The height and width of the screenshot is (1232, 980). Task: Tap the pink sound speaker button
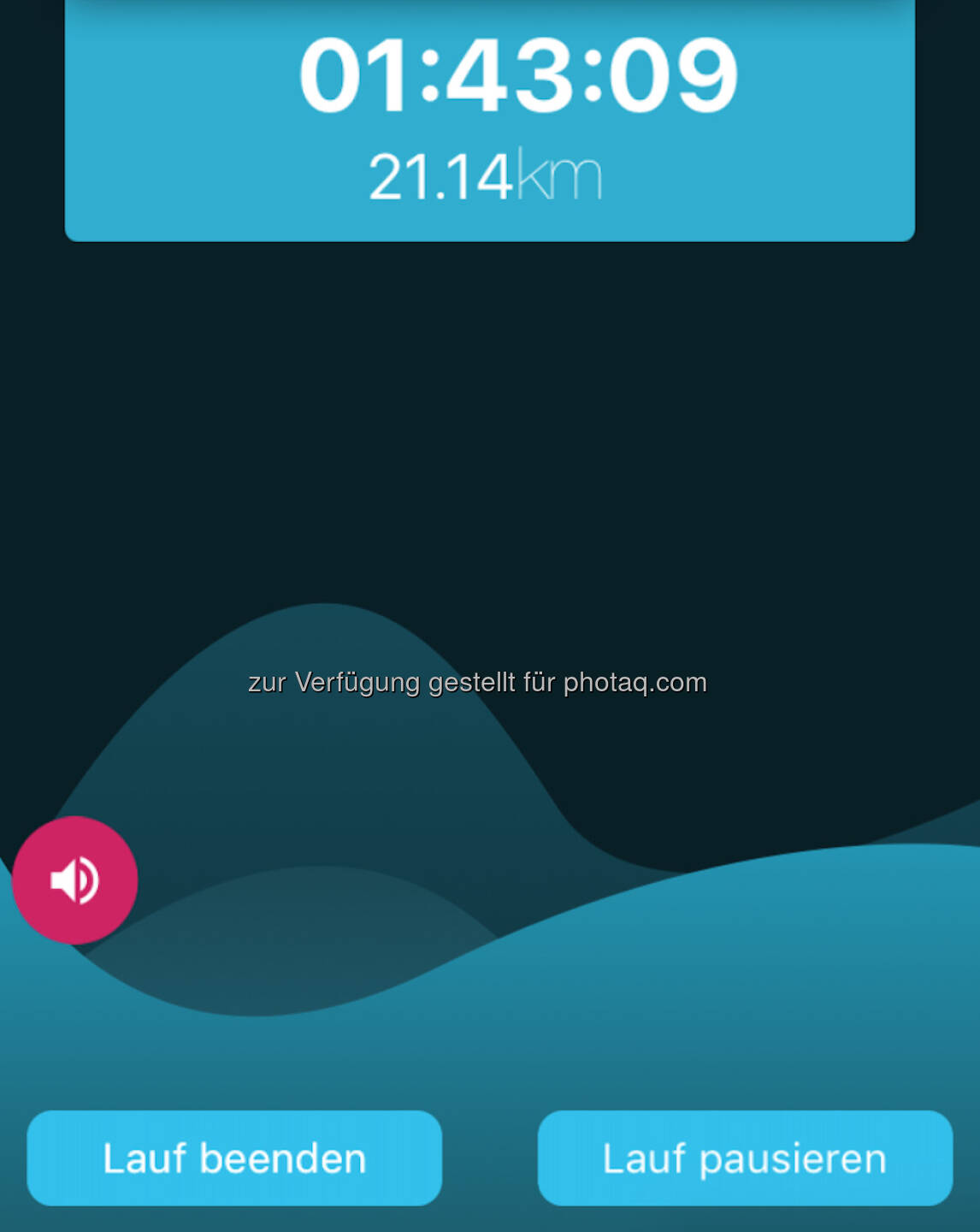tap(75, 880)
